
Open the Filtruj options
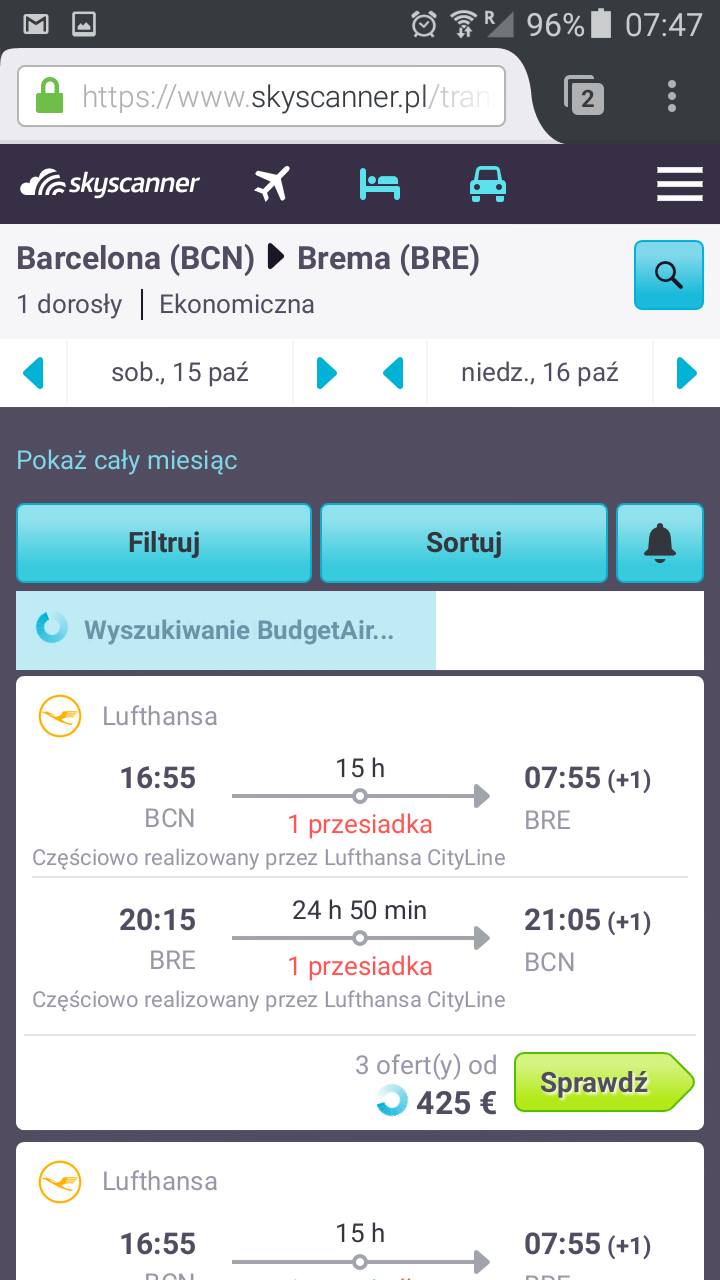[164, 543]
